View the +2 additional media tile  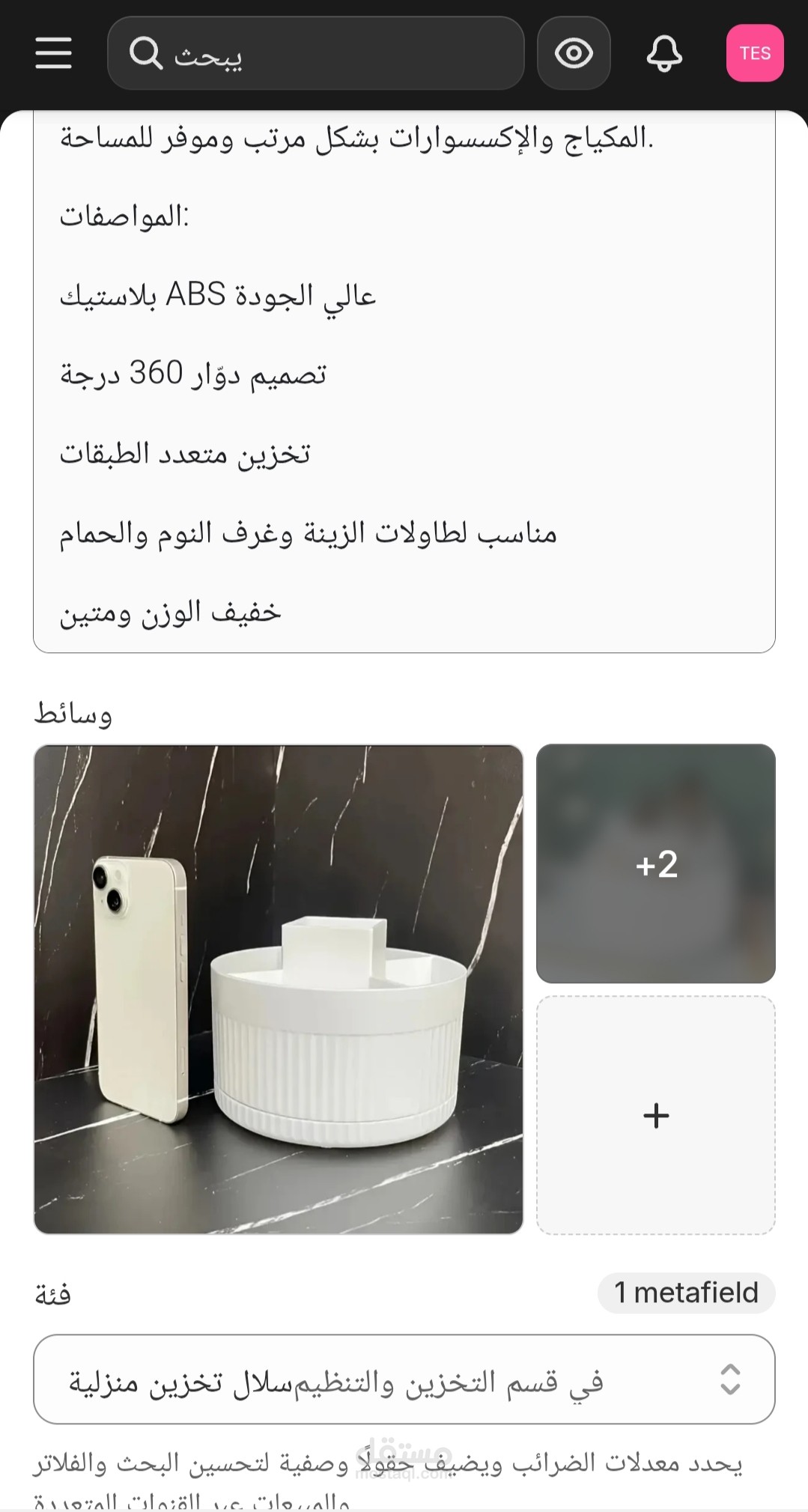pos(655,863)
